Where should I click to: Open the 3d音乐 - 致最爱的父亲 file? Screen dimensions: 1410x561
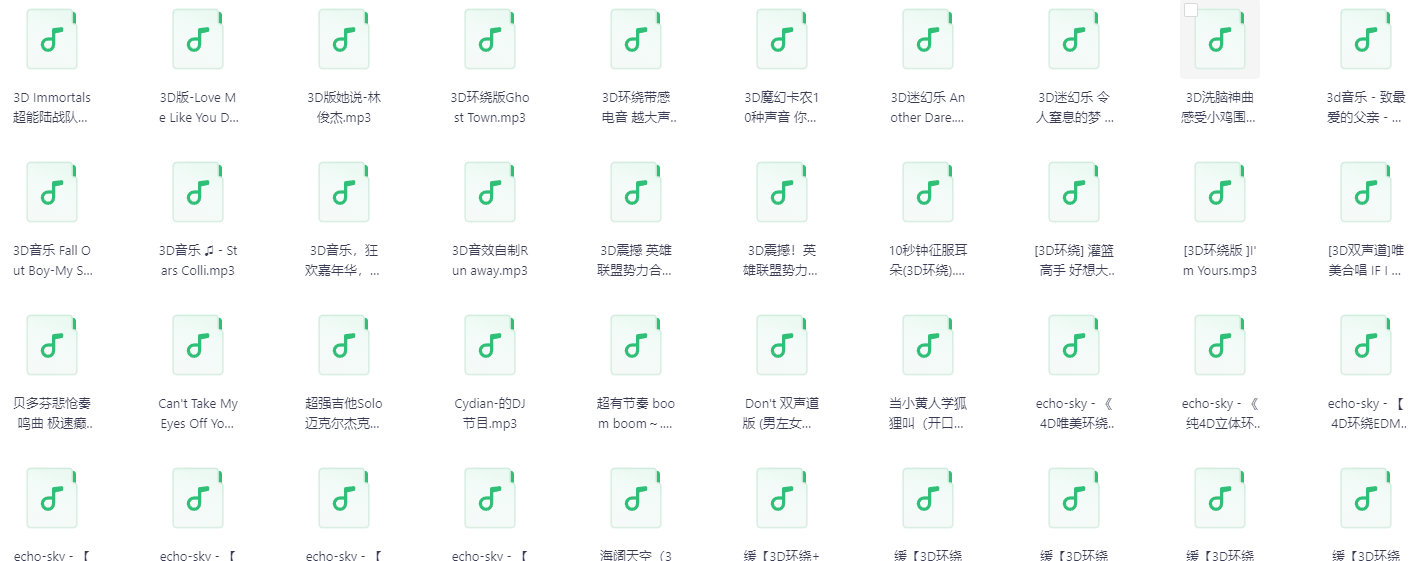coord(1366,39)
